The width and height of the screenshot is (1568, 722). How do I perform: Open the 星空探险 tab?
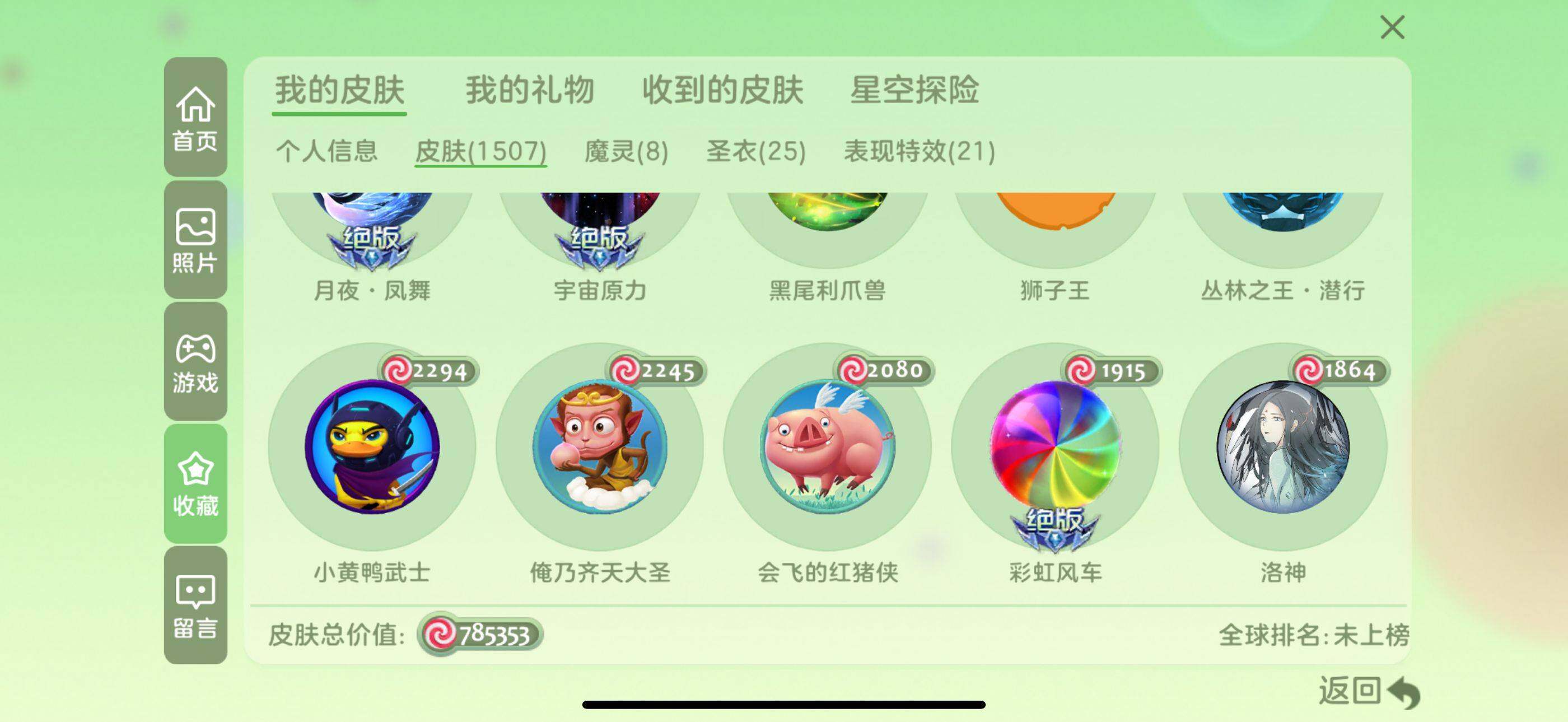click(914, 91)
